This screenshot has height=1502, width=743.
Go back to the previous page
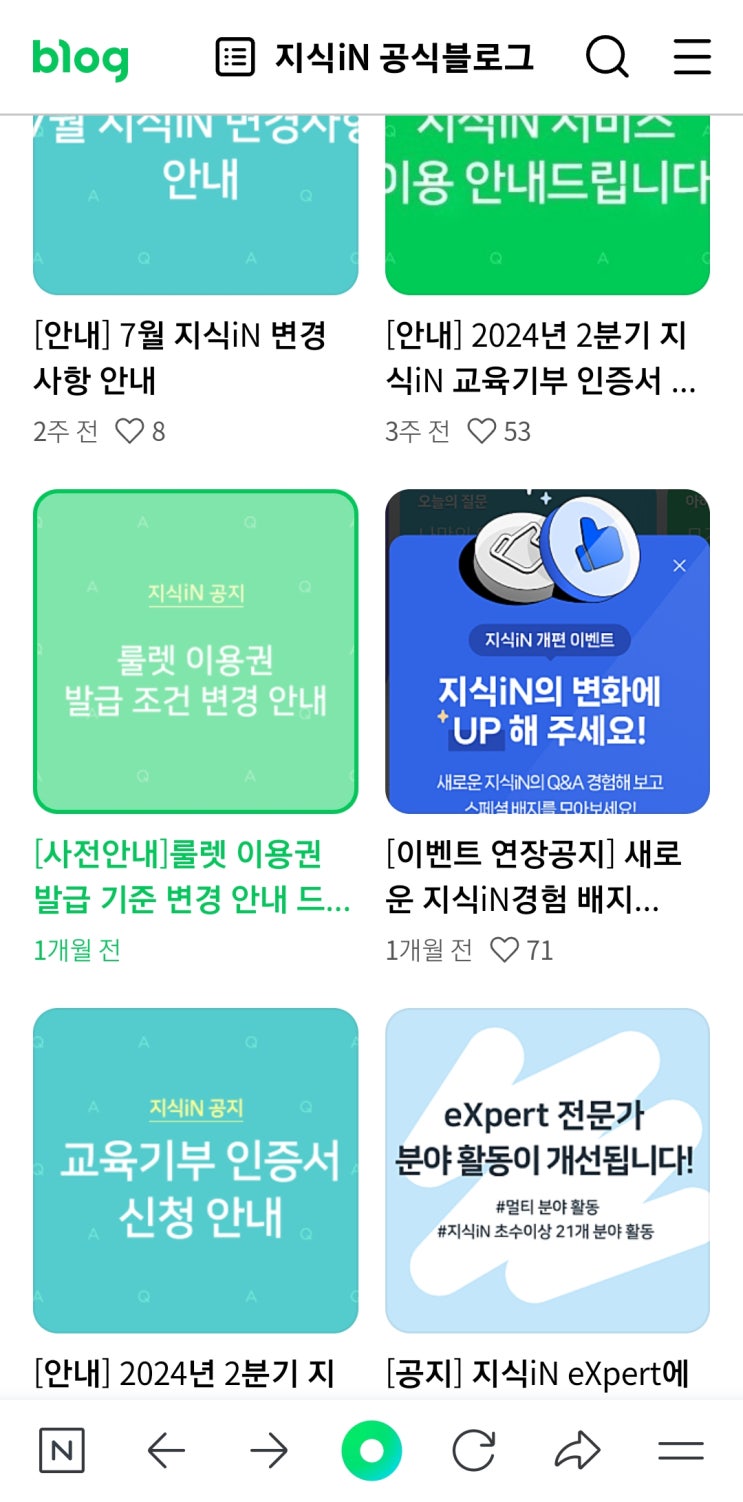tap(166, 1450)
